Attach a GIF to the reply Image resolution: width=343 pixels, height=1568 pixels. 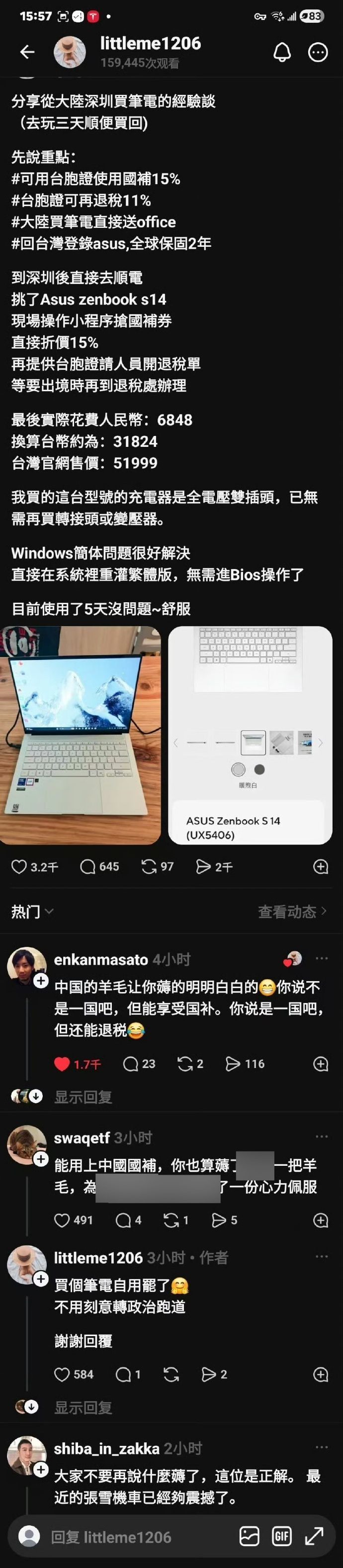(x=281, y=1536)
